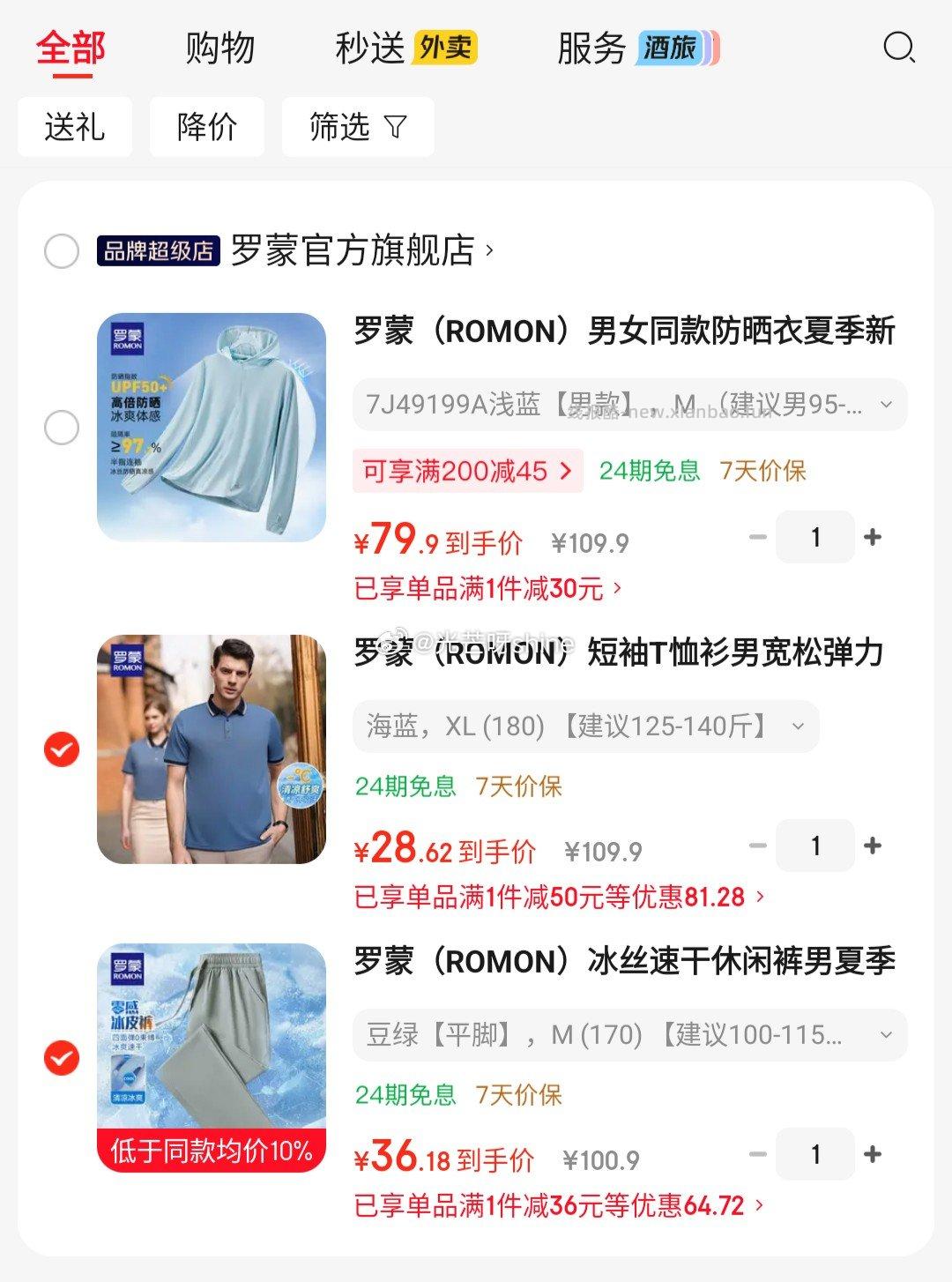Image resolution: width=952 pixels, height=1282 pixels.
Task: Click the blue T-shirt product thumbnail
Action: [212, 750]
